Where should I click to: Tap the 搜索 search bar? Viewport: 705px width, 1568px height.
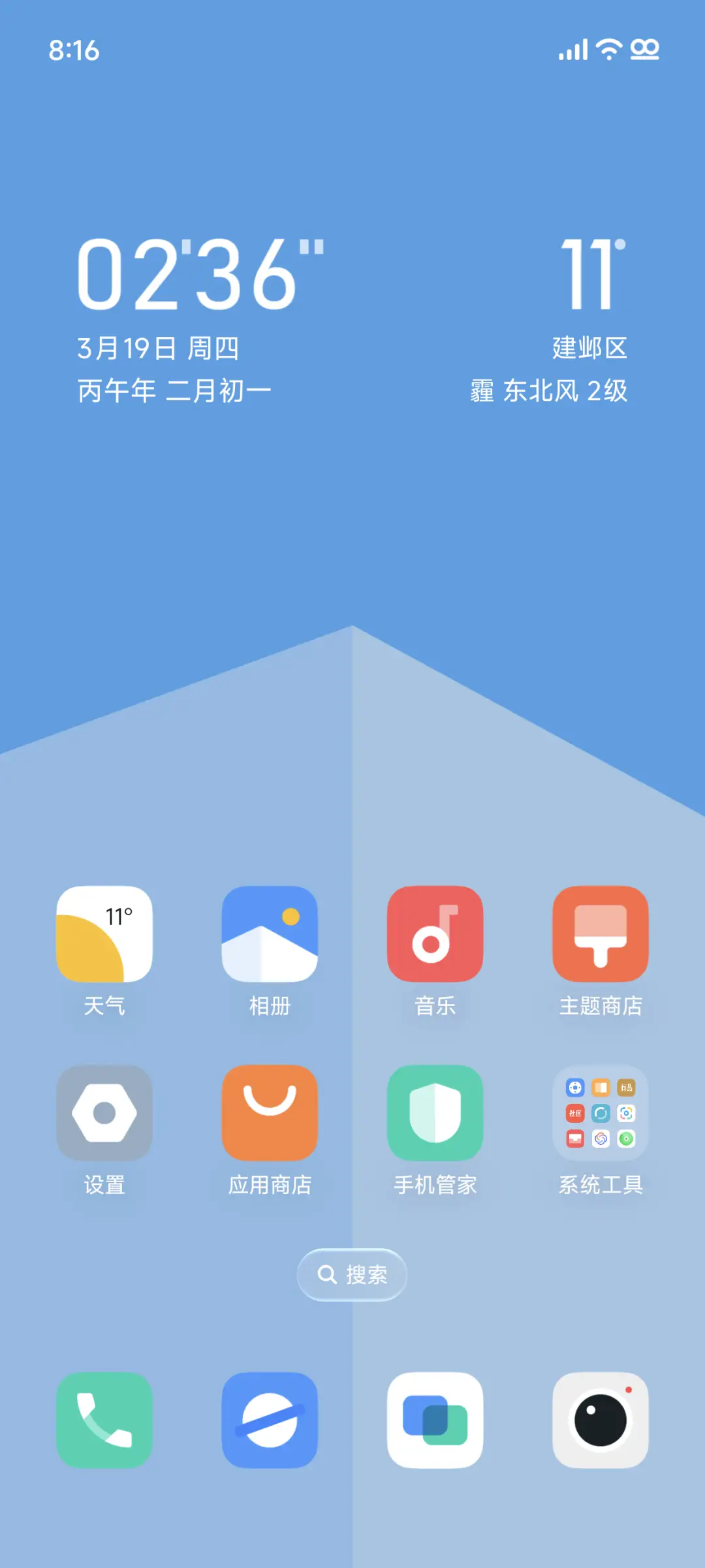click(352, 1274)
